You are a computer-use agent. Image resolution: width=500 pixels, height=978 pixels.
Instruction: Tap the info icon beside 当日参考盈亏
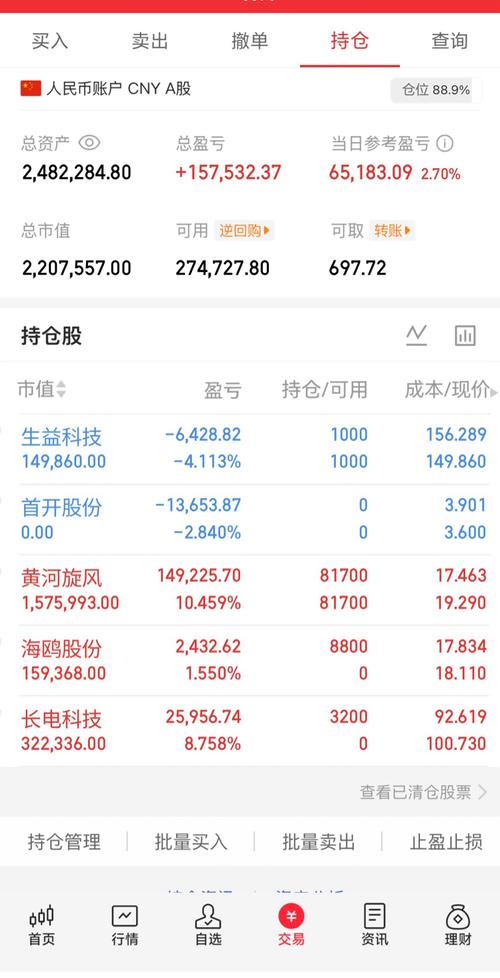[445, 143]
